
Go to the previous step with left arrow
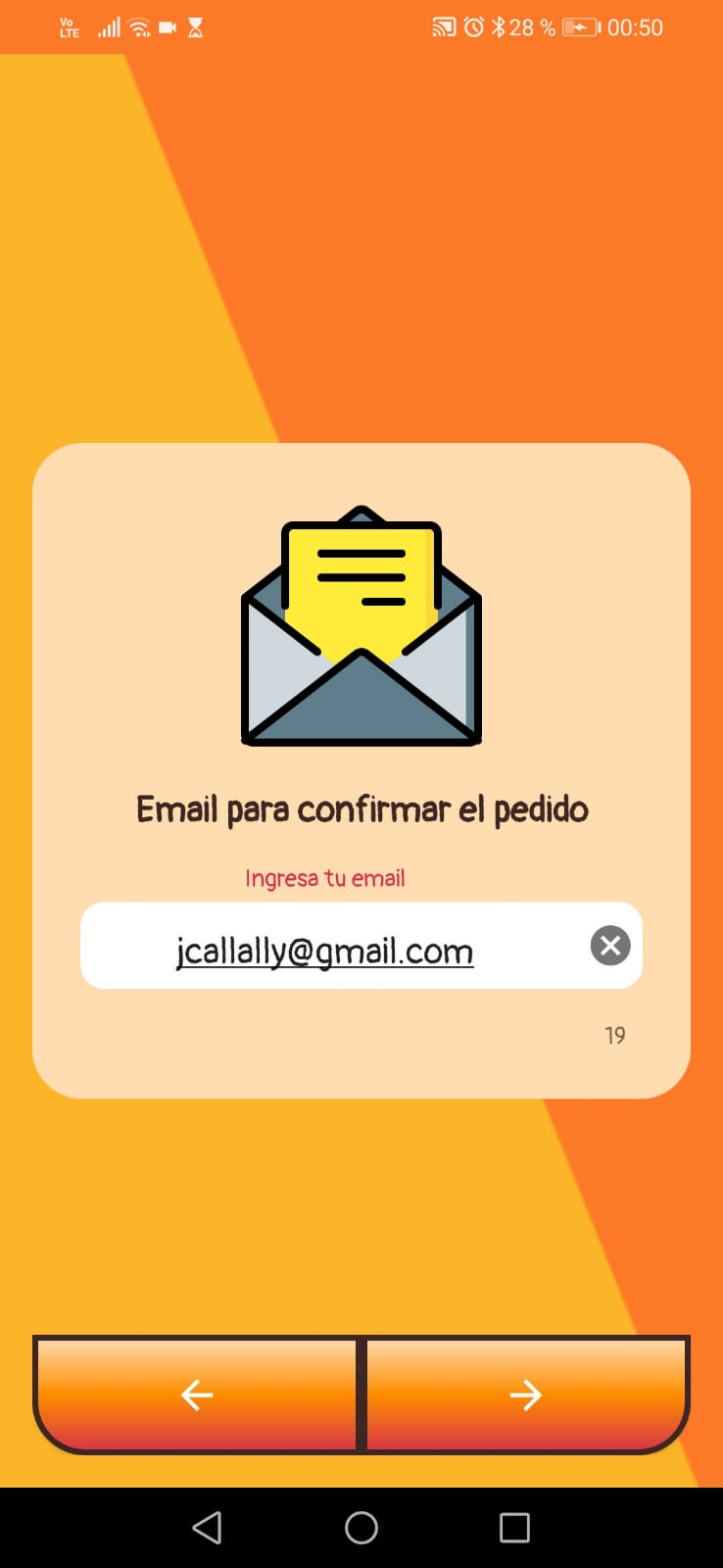point(197,1395)
